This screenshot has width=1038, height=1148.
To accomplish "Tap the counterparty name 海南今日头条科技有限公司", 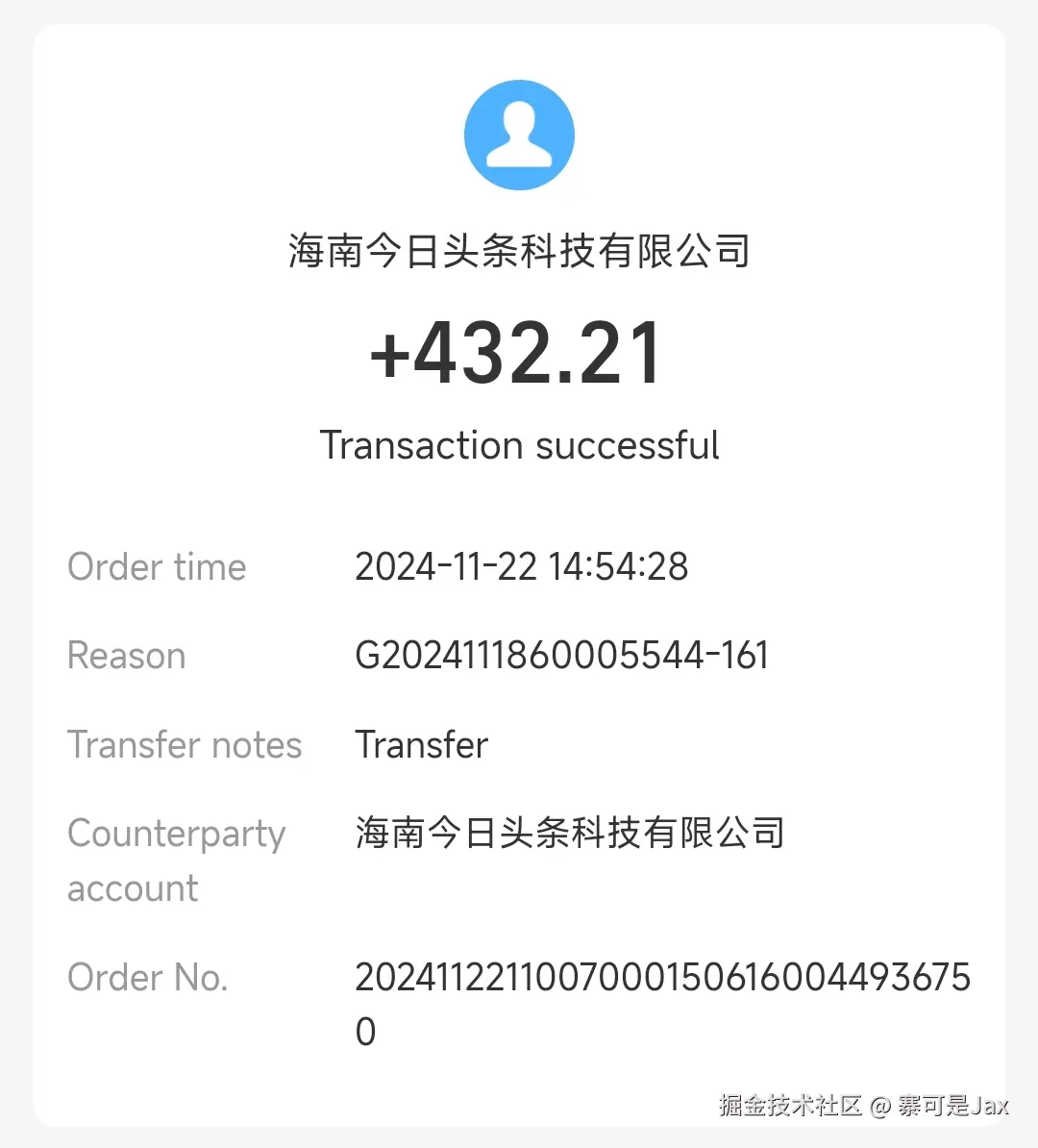I will pos(570,834).
